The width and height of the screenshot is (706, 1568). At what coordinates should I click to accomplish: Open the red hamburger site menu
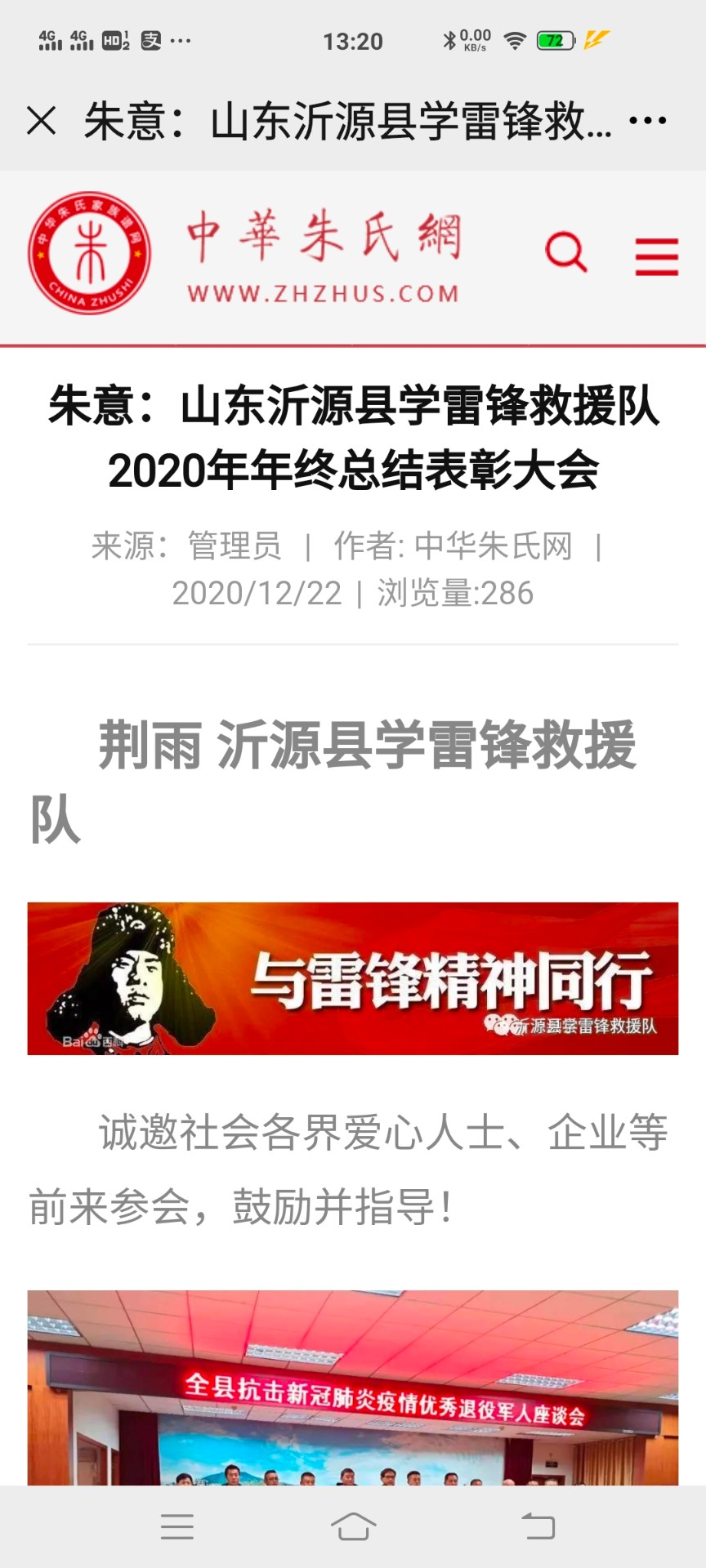(x=656, y=256)
